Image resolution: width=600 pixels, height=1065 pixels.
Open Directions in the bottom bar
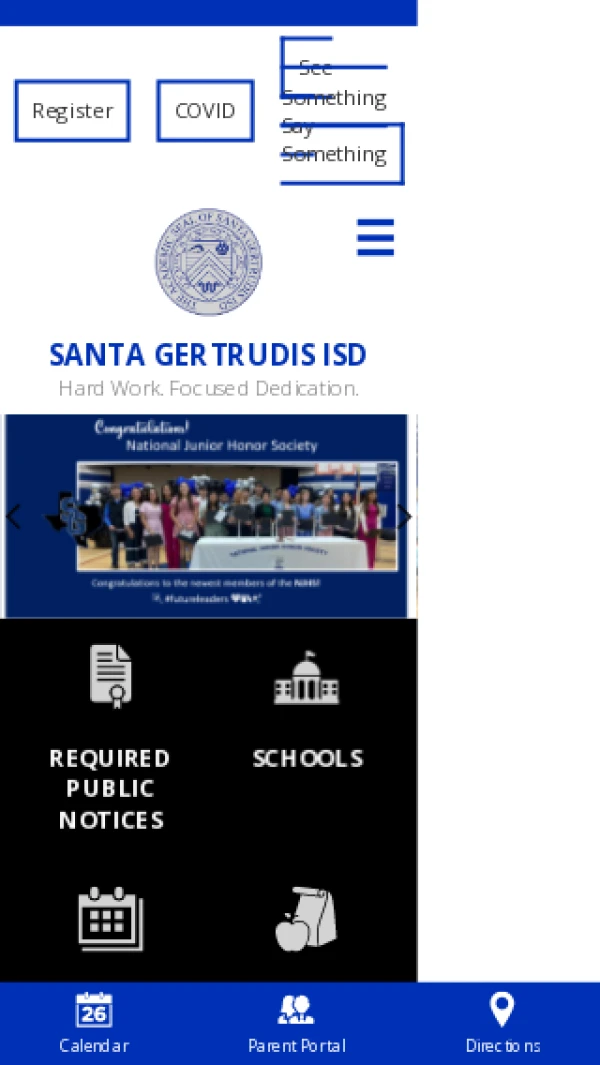click(502, 1023)
